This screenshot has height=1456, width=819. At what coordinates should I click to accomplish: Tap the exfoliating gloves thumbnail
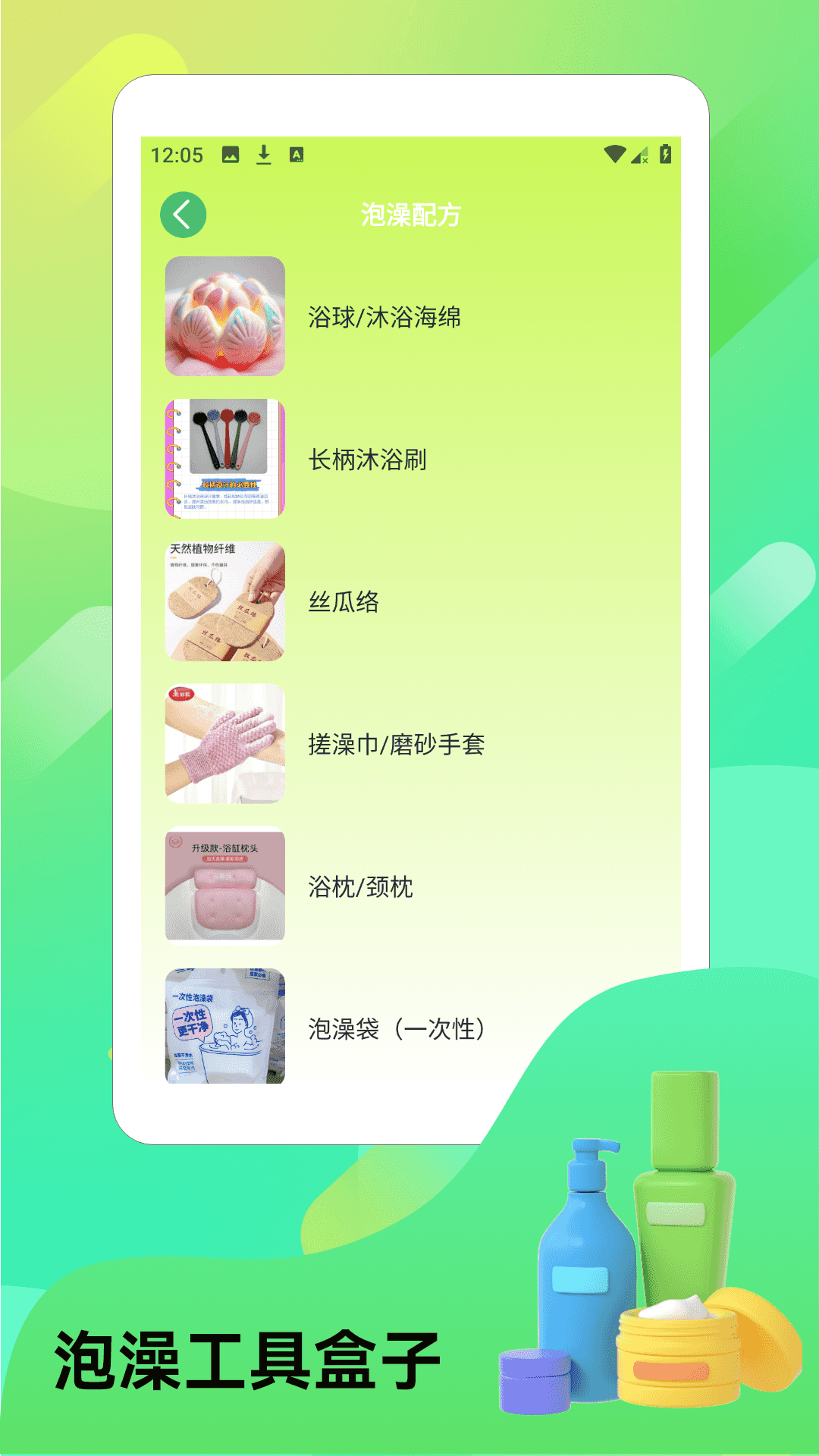click(x=224, y=745)
